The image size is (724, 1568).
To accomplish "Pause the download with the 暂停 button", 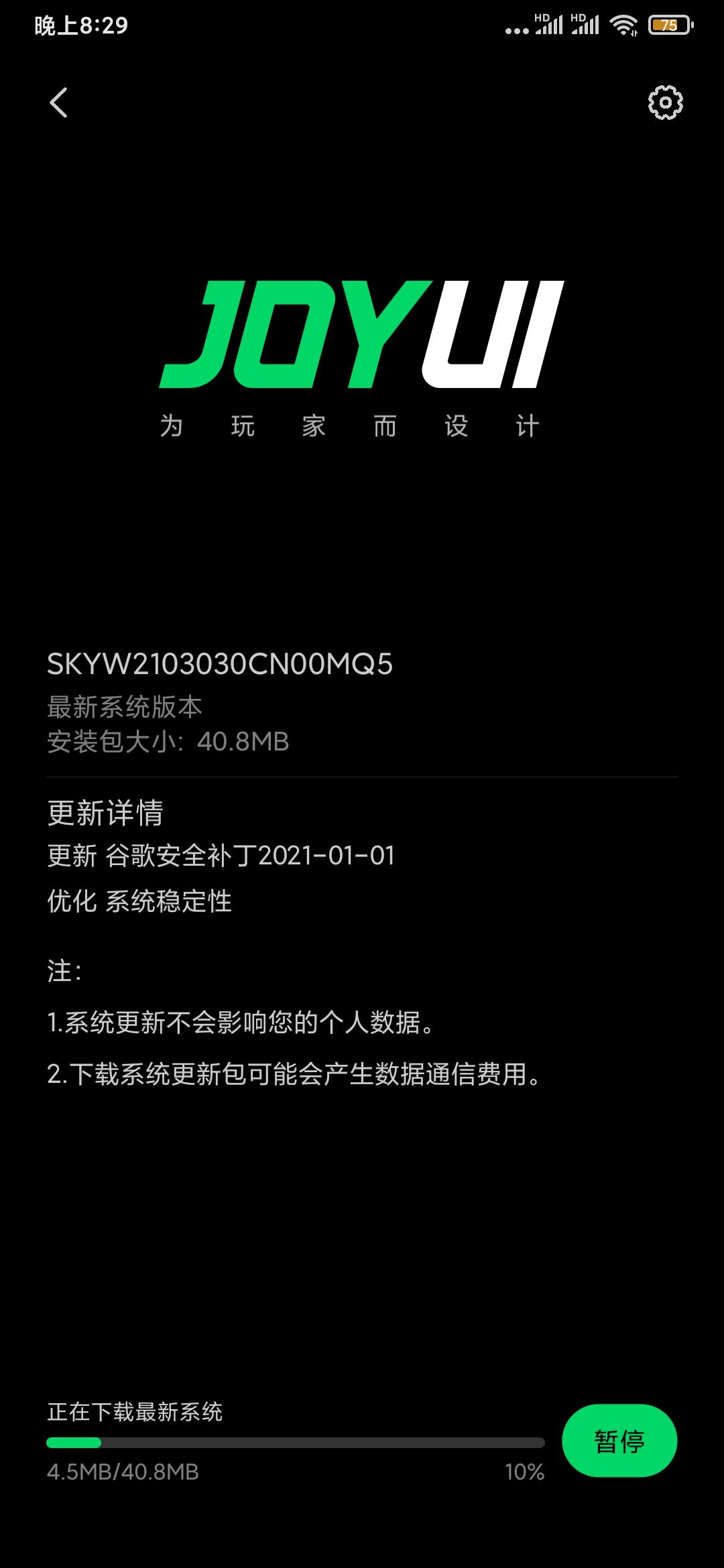I will (x=619, y=1441).
